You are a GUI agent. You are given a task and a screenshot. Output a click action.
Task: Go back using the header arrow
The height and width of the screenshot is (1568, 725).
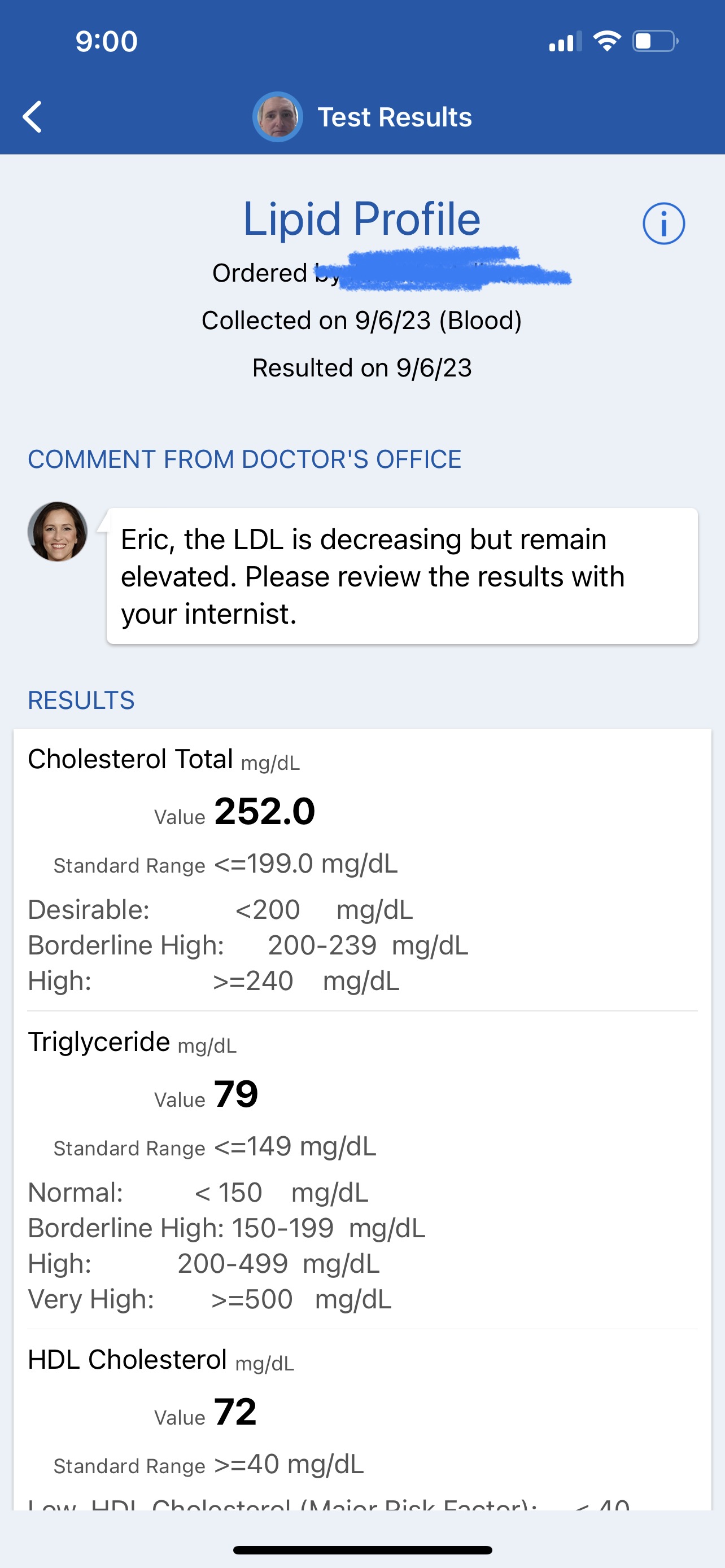pyautogui.click(x=32, y=117)
